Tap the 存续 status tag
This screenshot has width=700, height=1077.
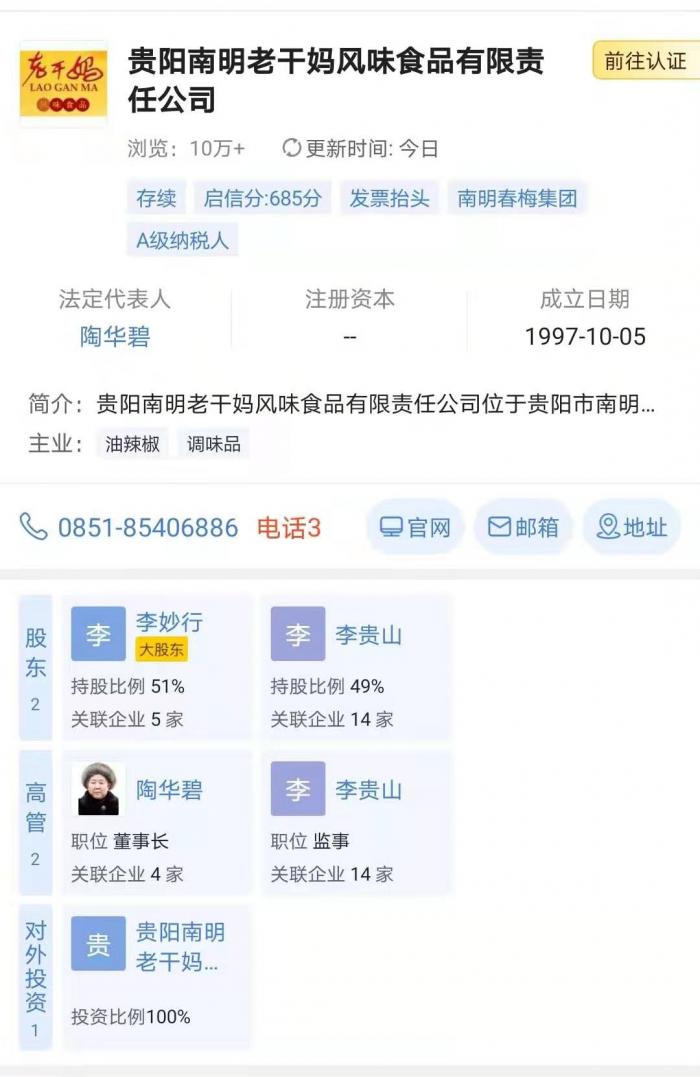coord(156,198)
